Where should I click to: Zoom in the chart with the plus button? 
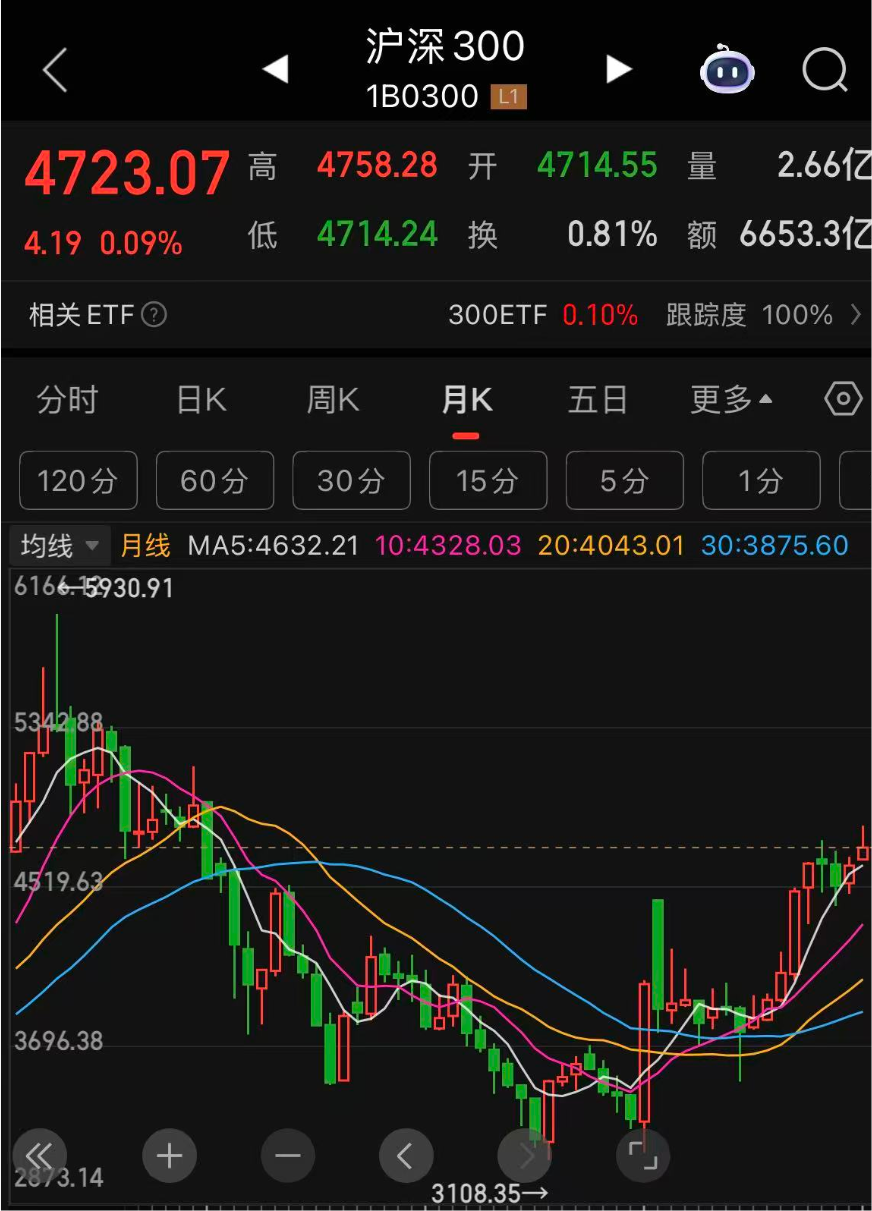click(170, 1157)
